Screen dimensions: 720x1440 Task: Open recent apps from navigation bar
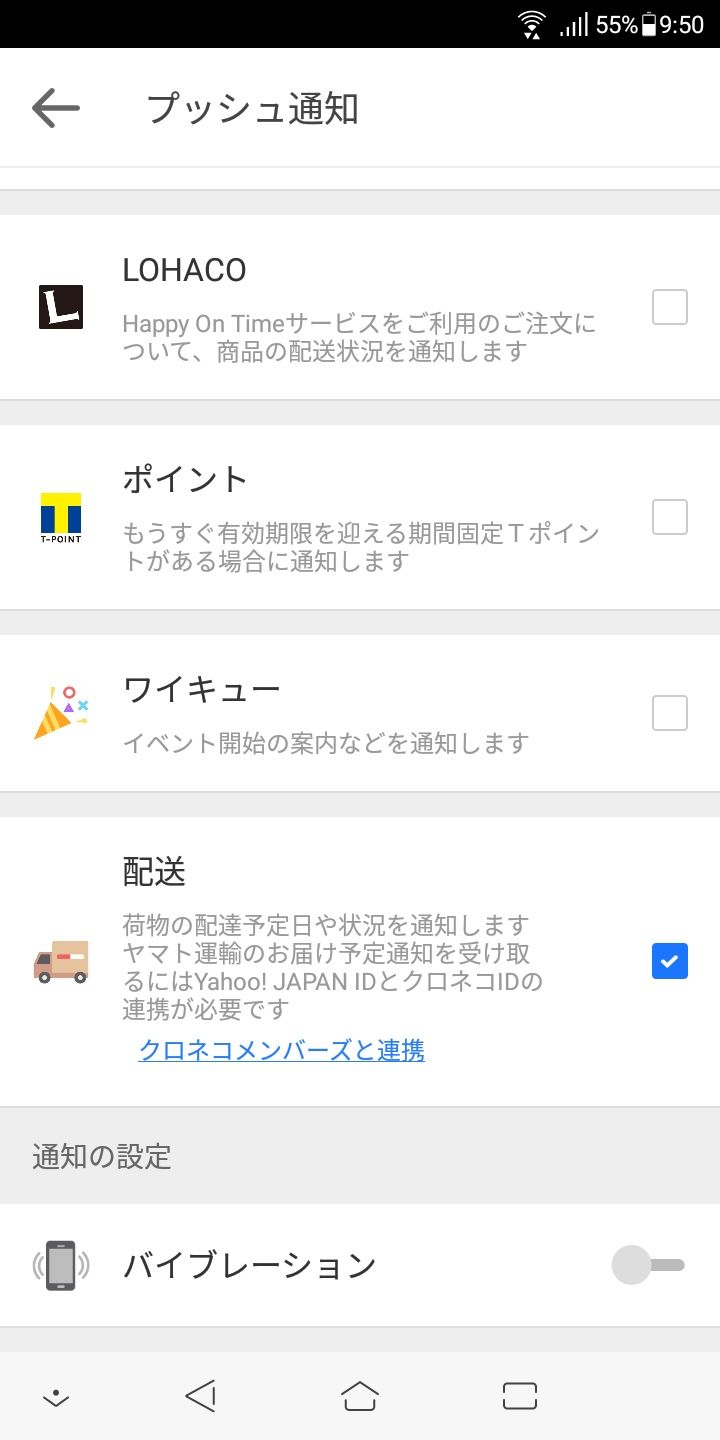pos(520,1395)
